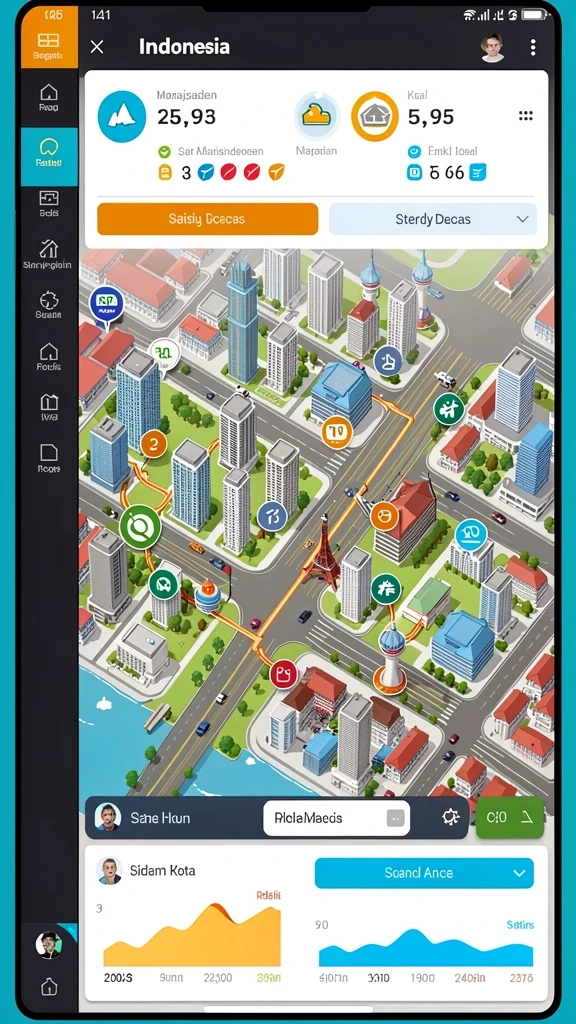Tap the orange map pin numbered 2
576x1024 pixels.
154,445
